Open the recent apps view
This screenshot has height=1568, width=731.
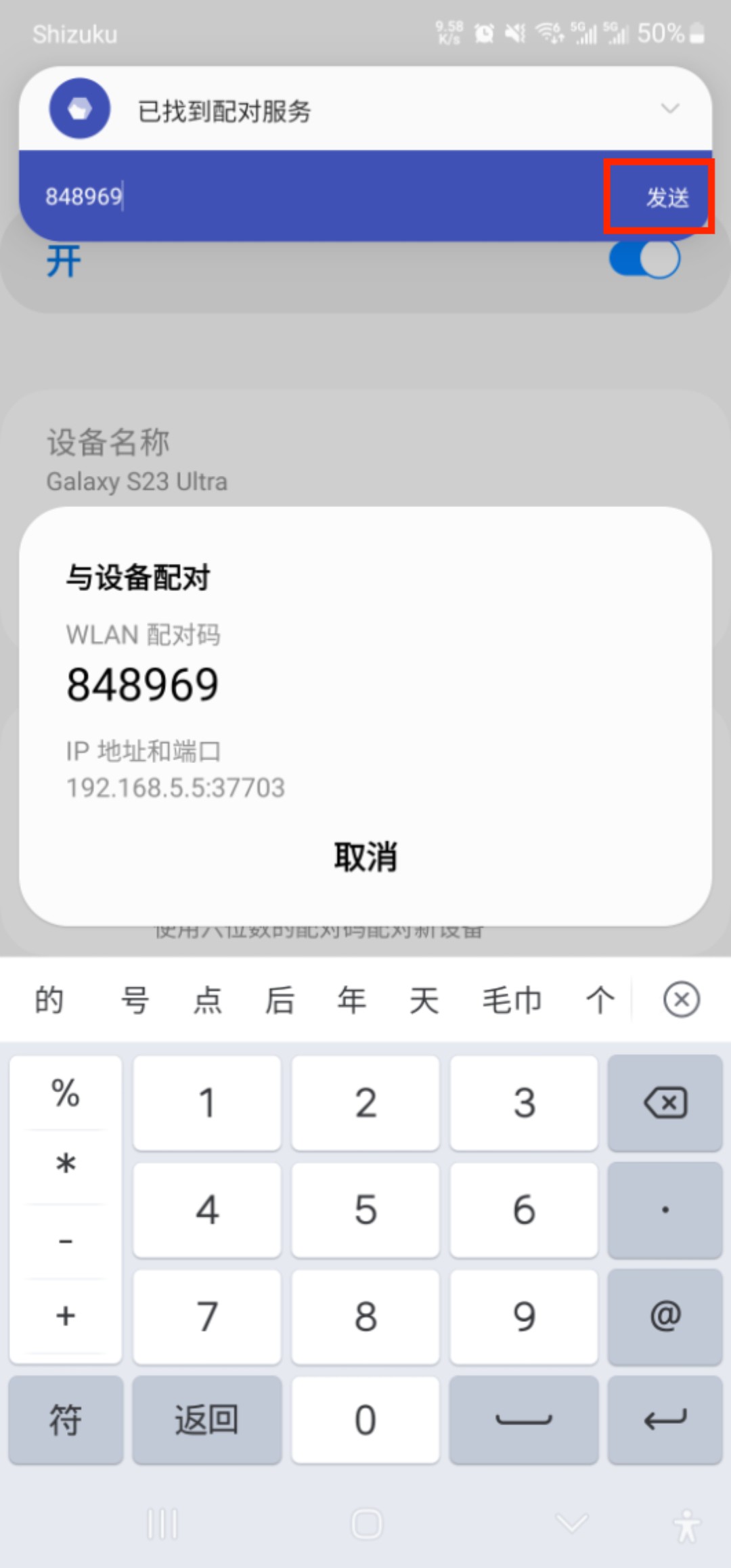162,1524
